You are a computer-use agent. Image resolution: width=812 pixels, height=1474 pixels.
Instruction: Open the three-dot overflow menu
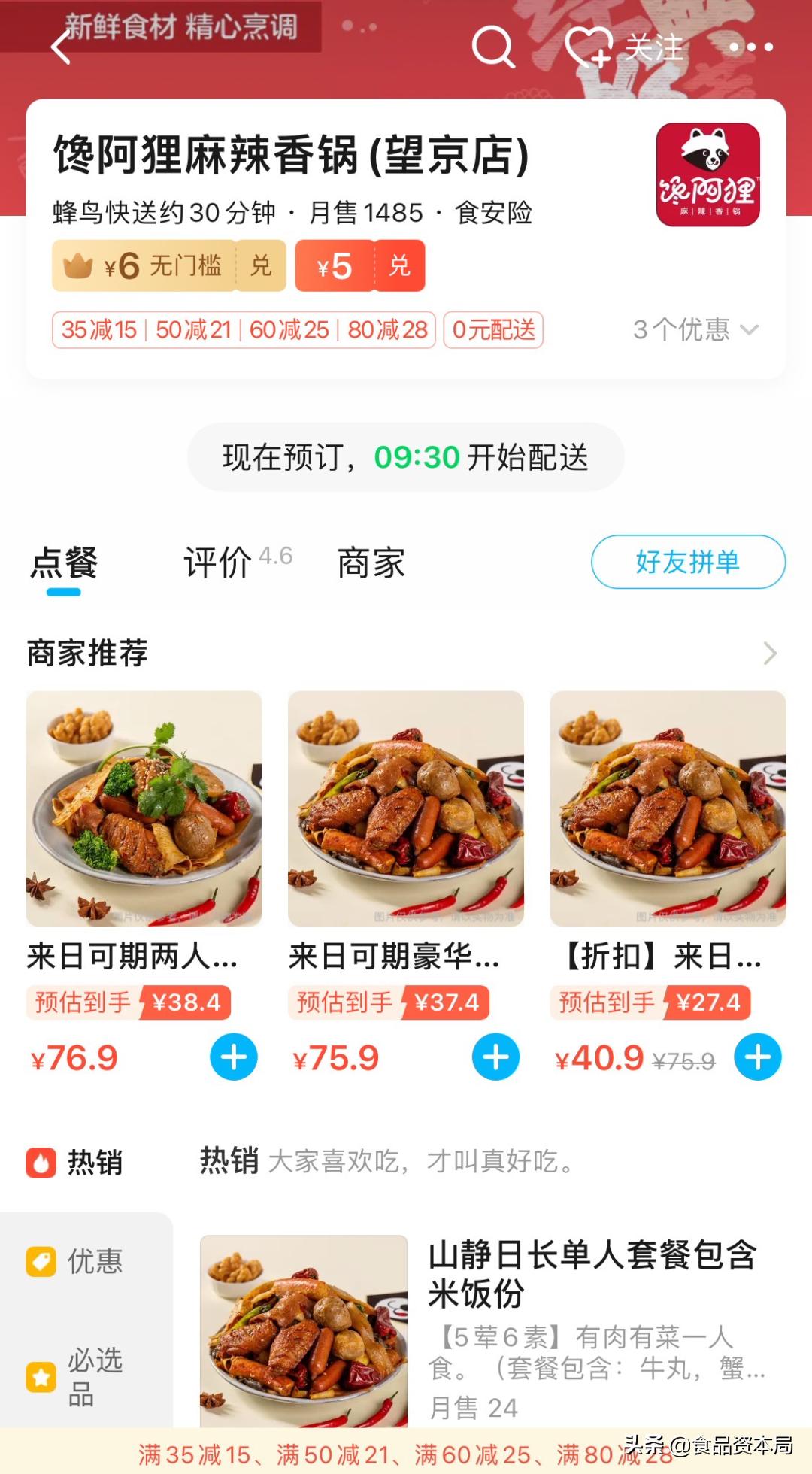tap(751, 47)
